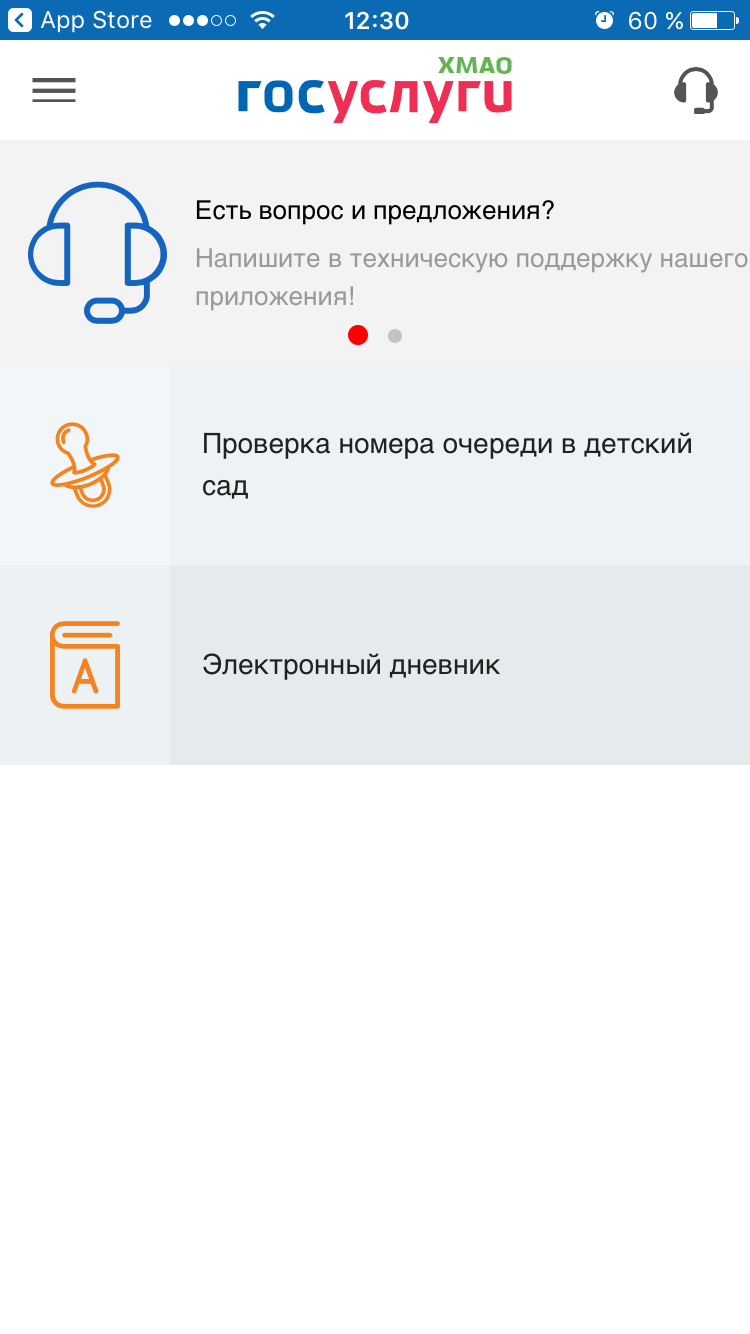Screen dimensions: 750x1334
Task: Return to App Store via back arrow
Action: tap(20, 20)
